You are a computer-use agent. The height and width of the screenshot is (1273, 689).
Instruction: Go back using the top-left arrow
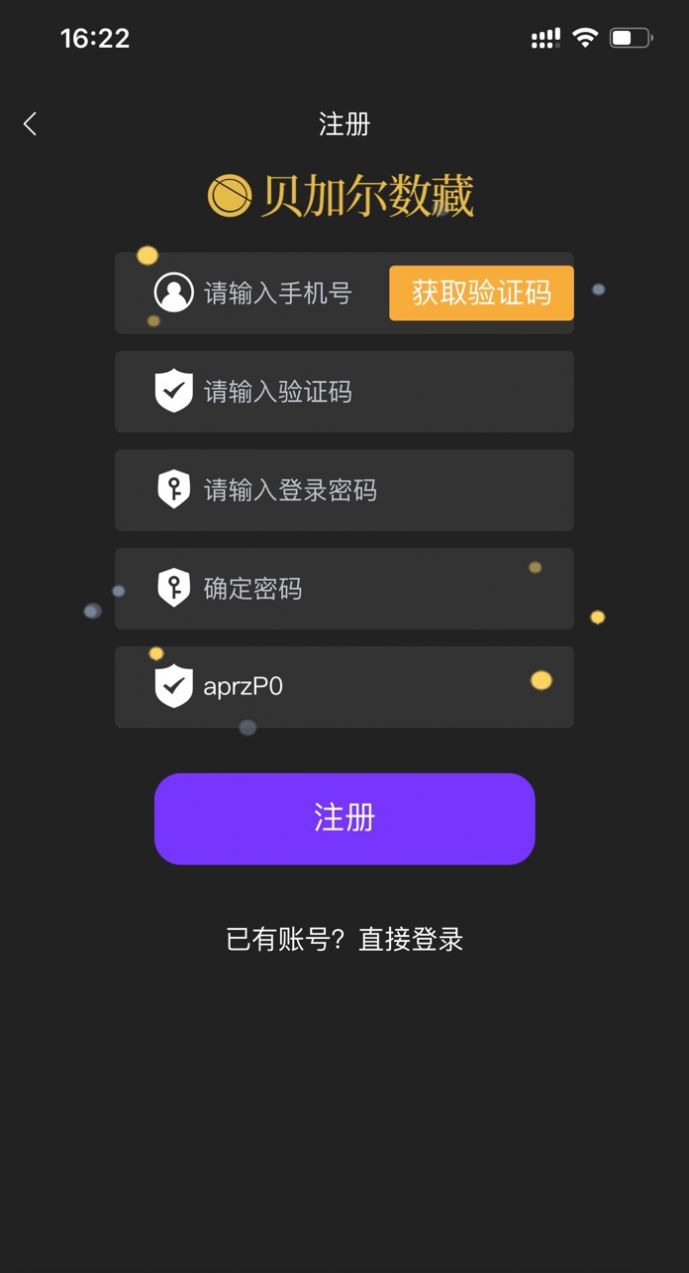coord(30,124)
